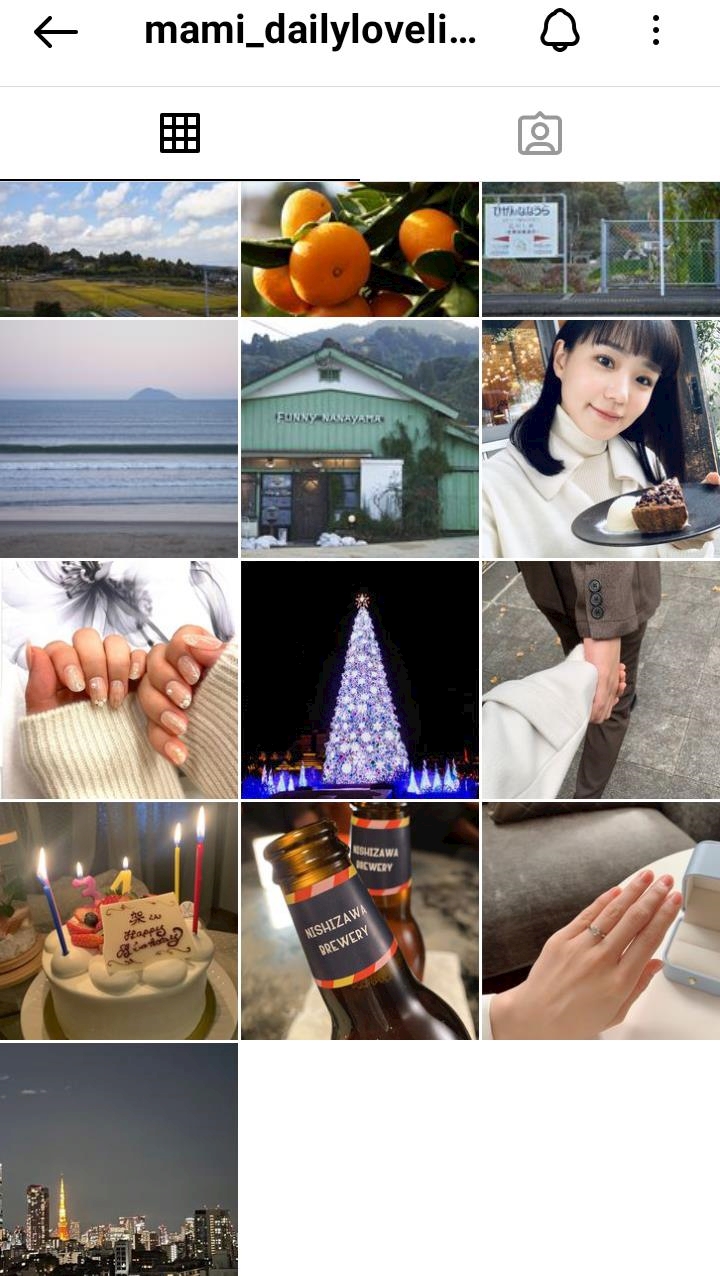Open the Nishizawa Brewery bottles post
The width and height of the screenshot is (720, 1276).
360,920
